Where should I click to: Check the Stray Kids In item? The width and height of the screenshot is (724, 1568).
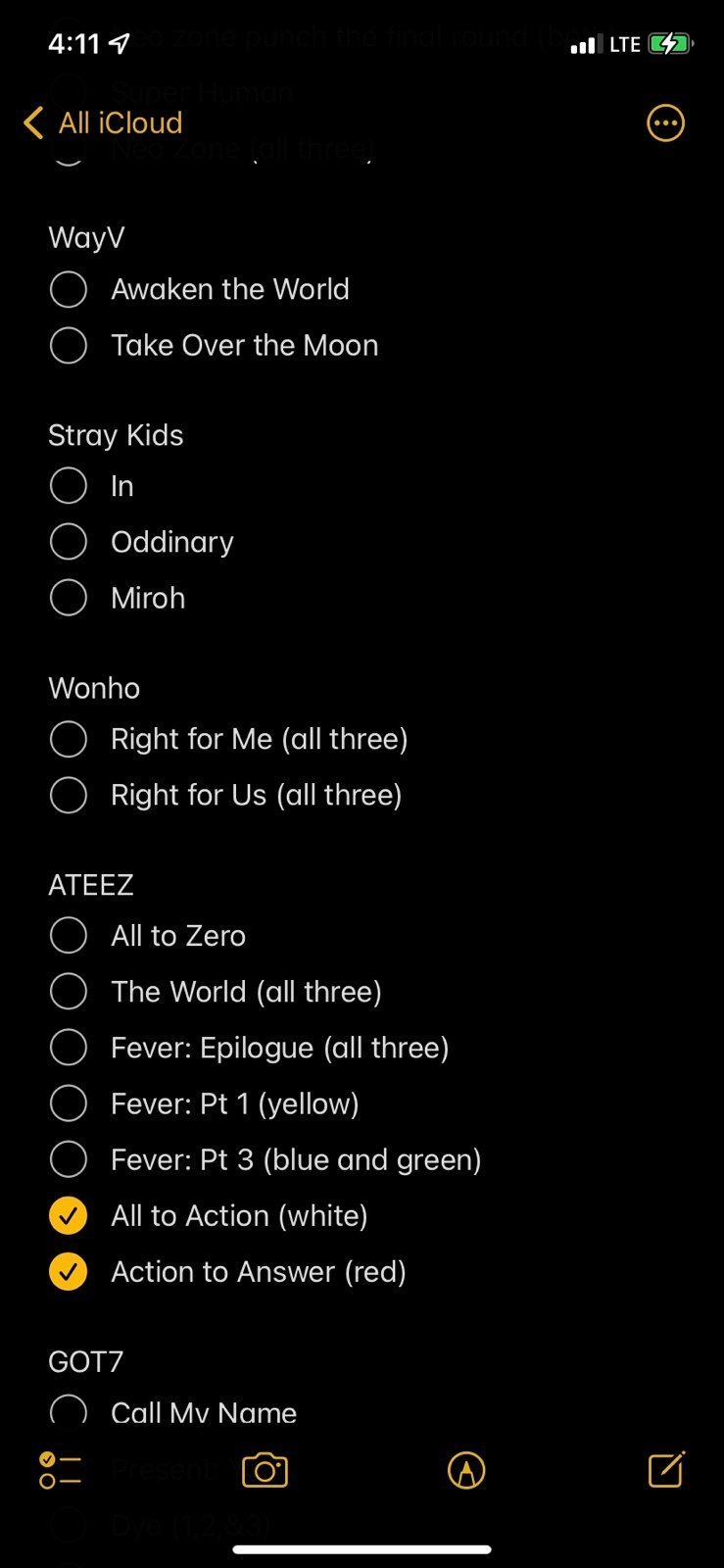click(x=69, y=486)
